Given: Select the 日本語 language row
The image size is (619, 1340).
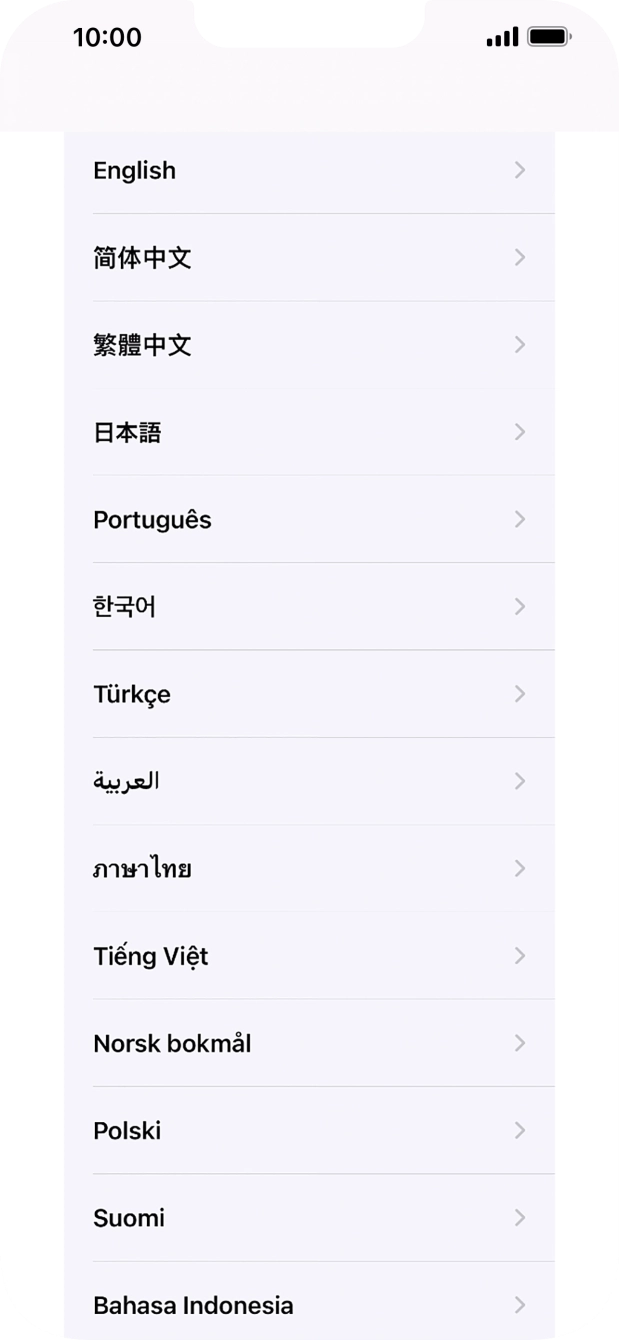Looking at the screenshot, I should [309, 432].
